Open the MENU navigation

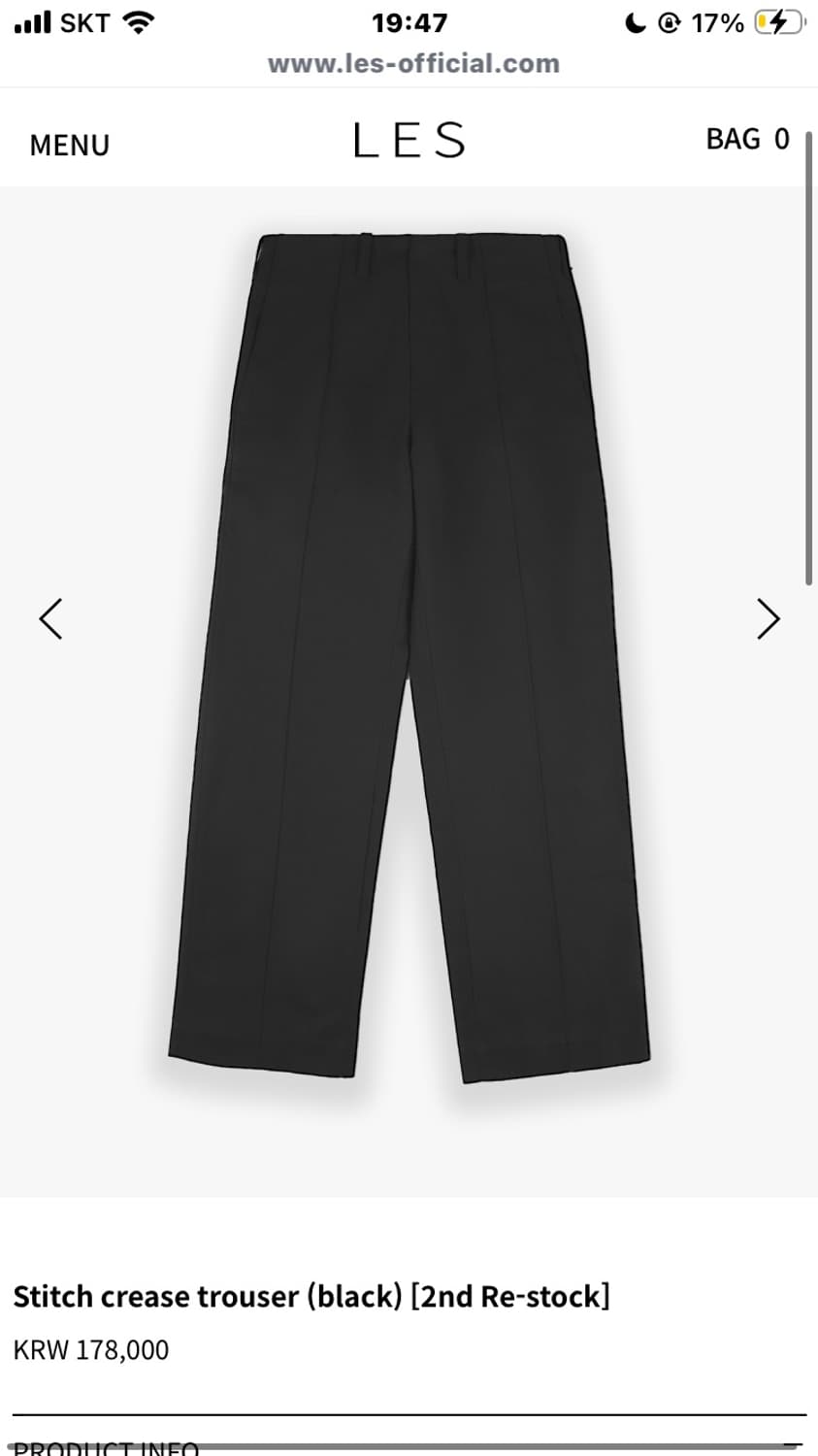coord(69,146)
